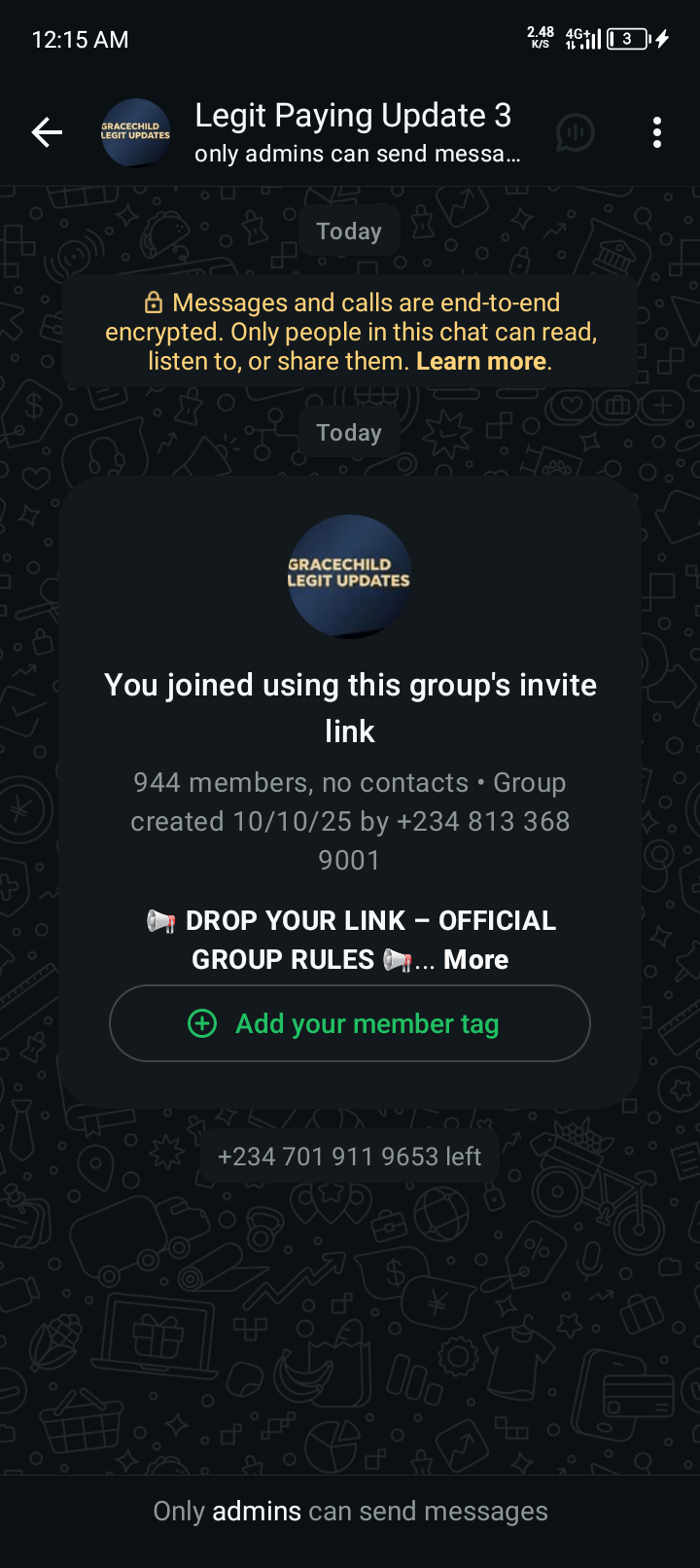700x1568 pixels.
Task: Expand group rules with More
Action: tap(475, 960)
